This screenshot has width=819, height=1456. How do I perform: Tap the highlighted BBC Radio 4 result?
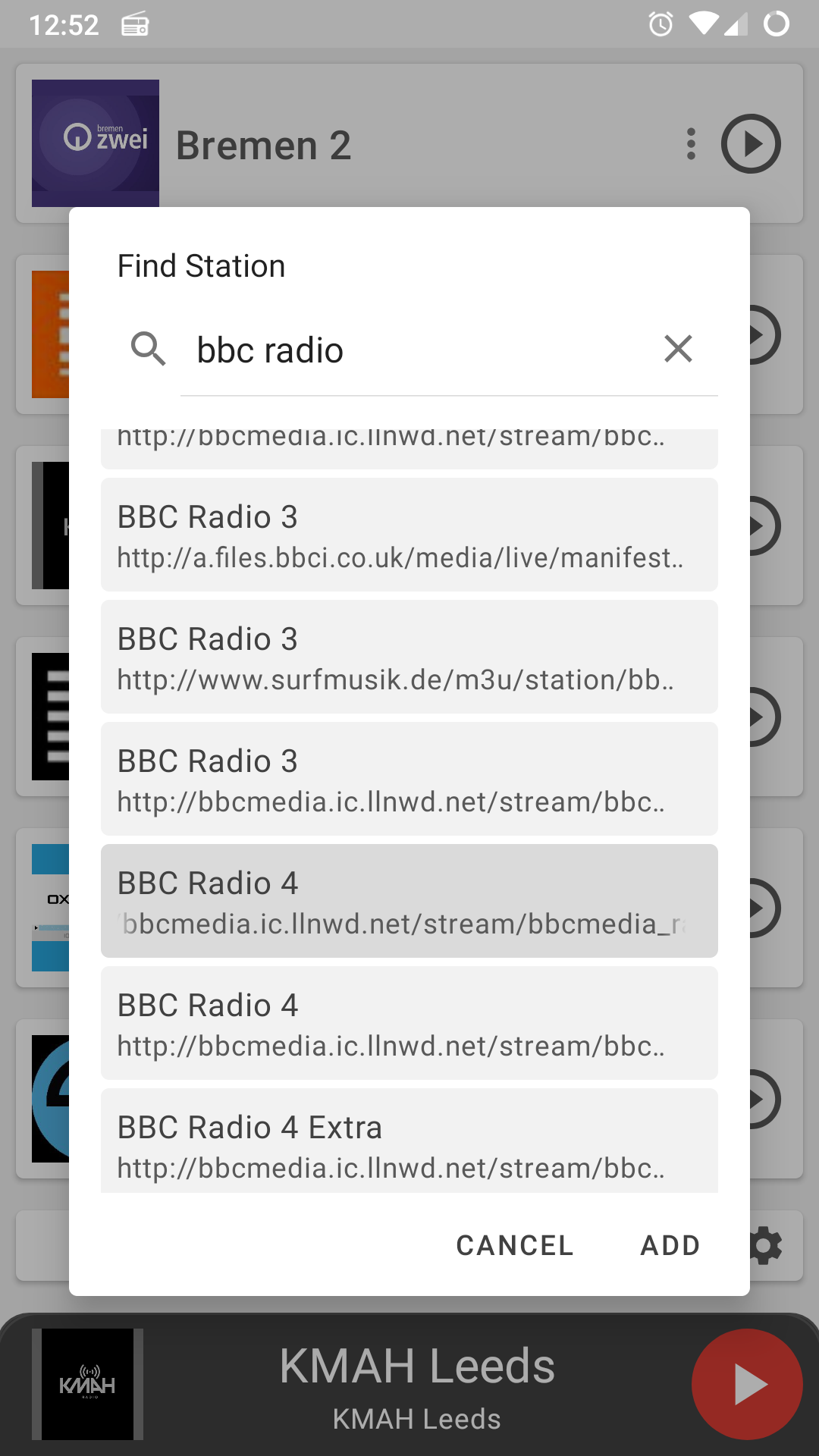click(409, 901)
